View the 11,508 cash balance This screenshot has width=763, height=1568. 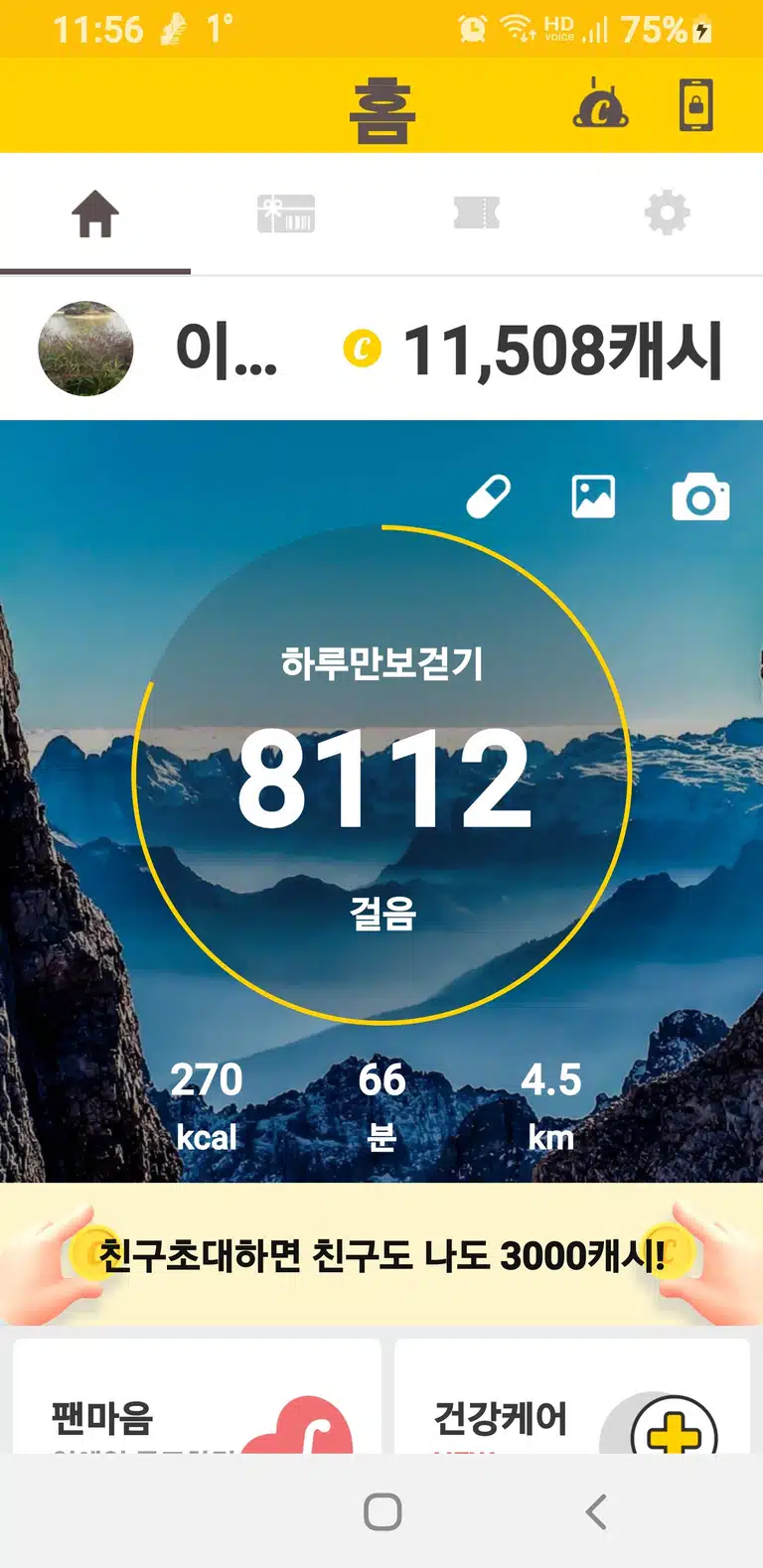point(534,351)
